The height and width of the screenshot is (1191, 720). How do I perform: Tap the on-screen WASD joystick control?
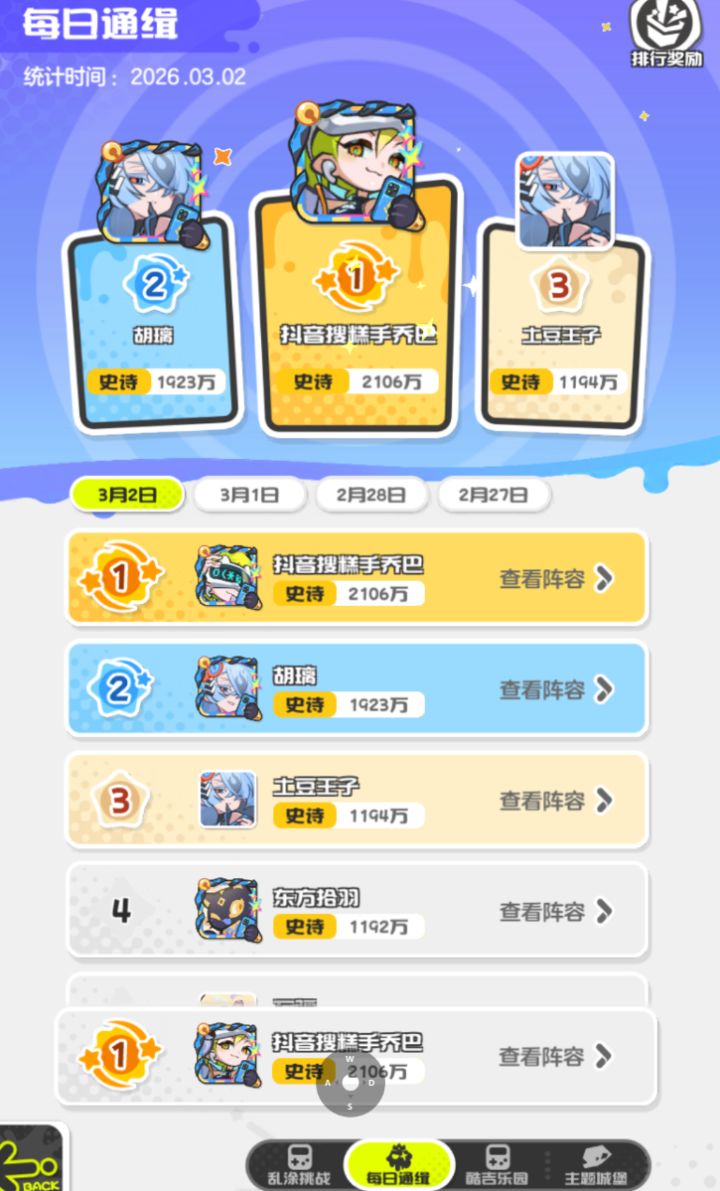[350, 1085]
